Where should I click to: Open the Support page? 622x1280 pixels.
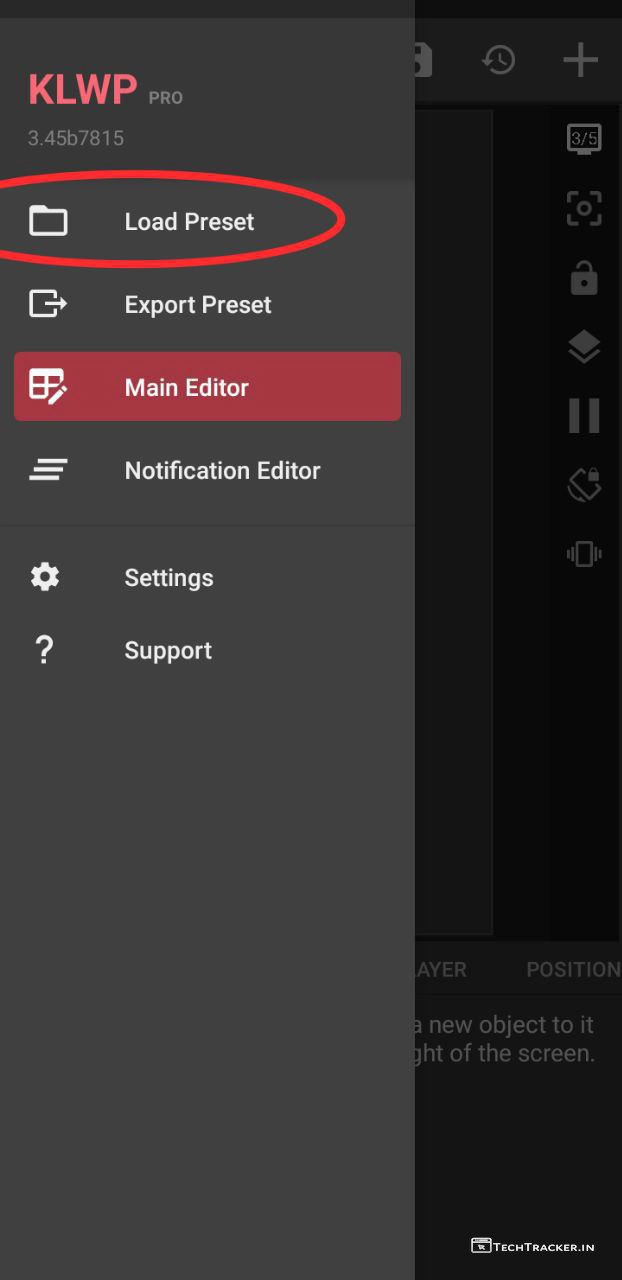pos(167,651)
